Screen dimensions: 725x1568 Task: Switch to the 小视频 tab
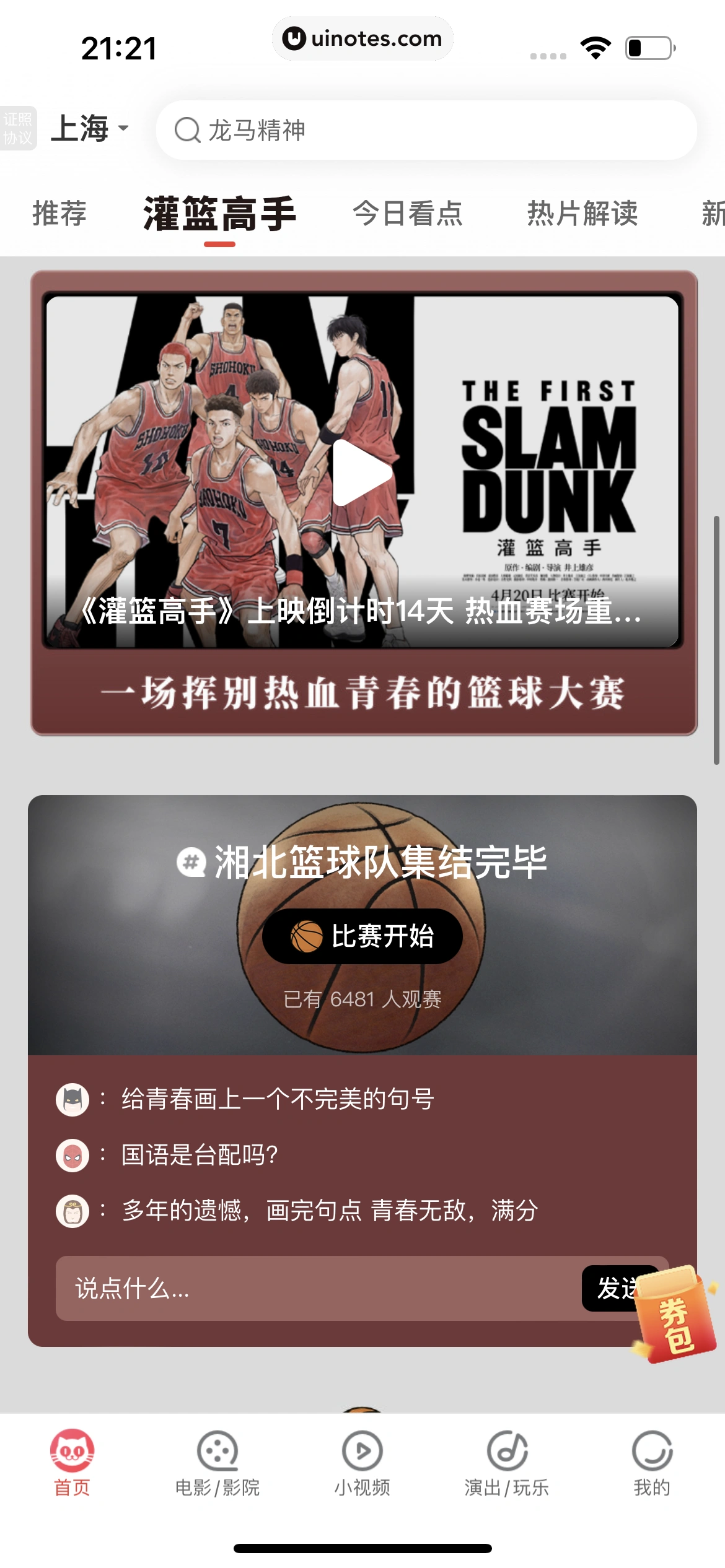(x=362, y=1462)
